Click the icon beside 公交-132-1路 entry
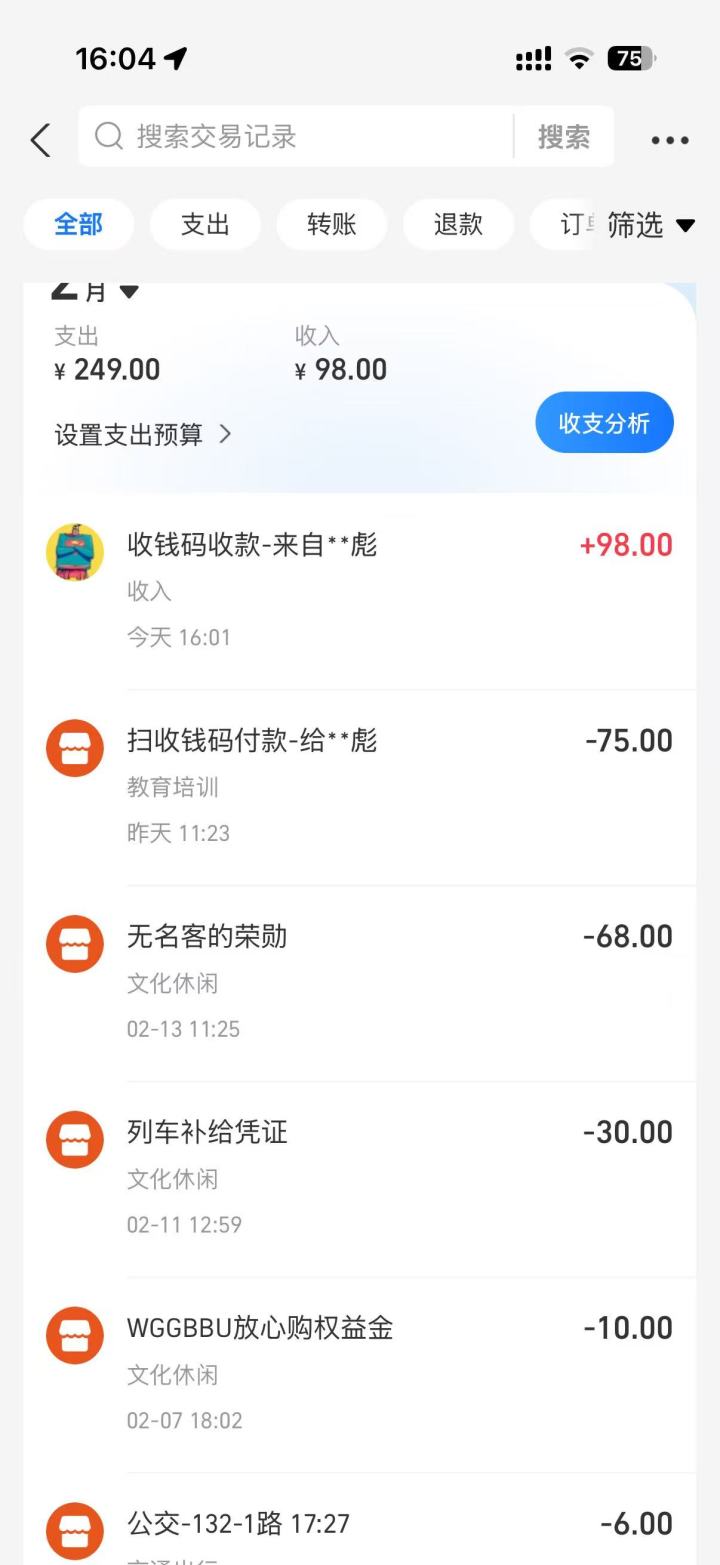Image resolution: width=720 pixels, height=1565 pixels. coord(74,1530)
